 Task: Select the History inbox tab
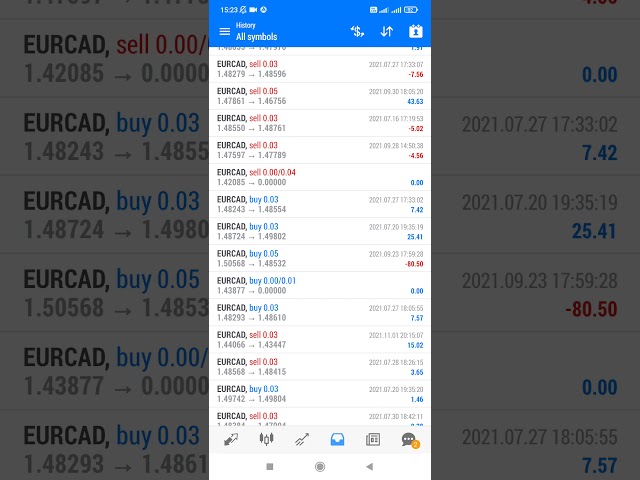click(337, 439)
